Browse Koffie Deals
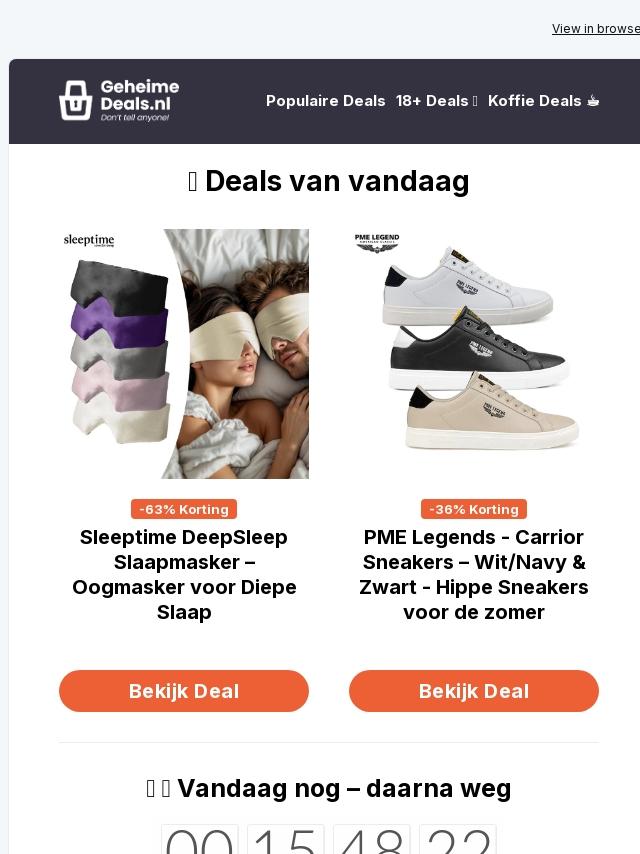 pos(543,101)
